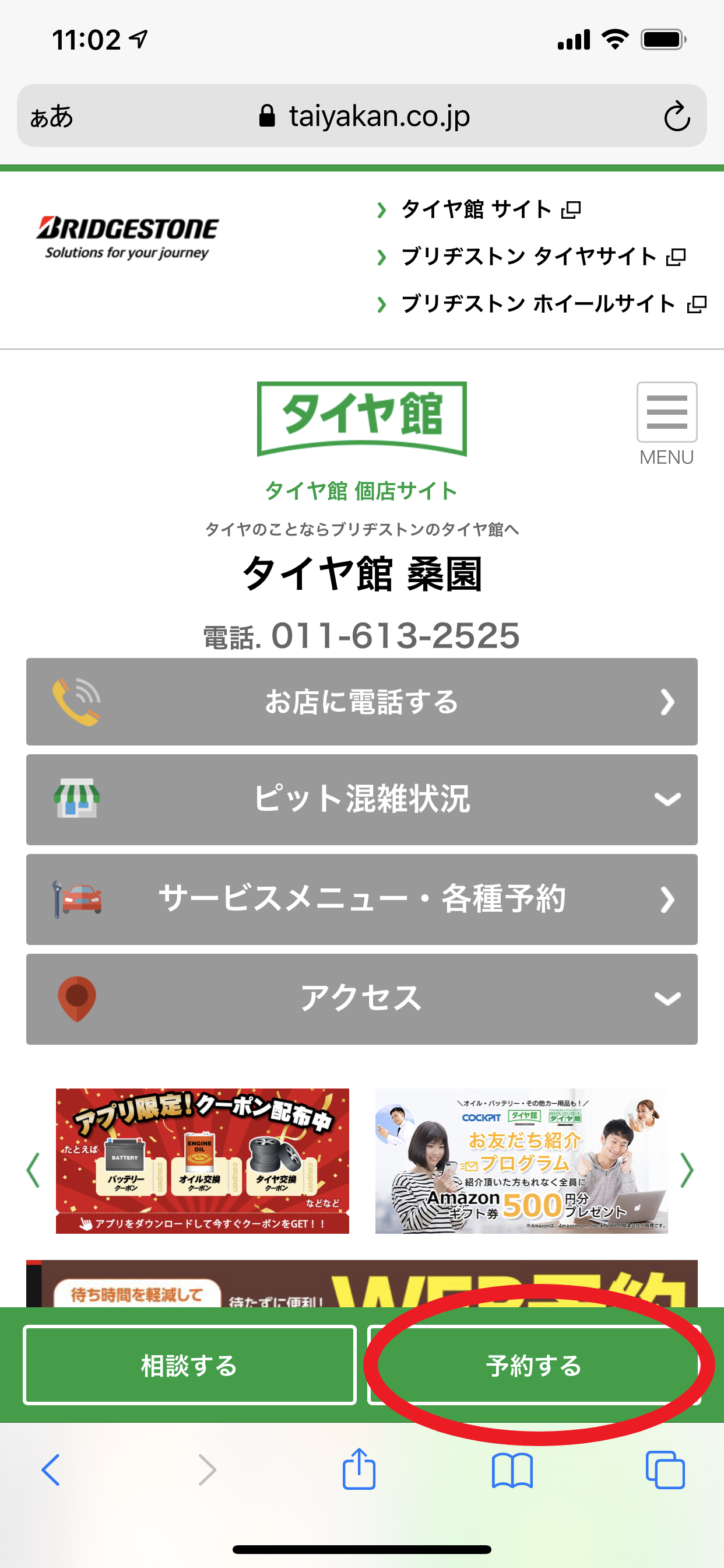Show previous banner with left arrow
This screenshot has width=724, height=1568.
[x=33, y=1170]
